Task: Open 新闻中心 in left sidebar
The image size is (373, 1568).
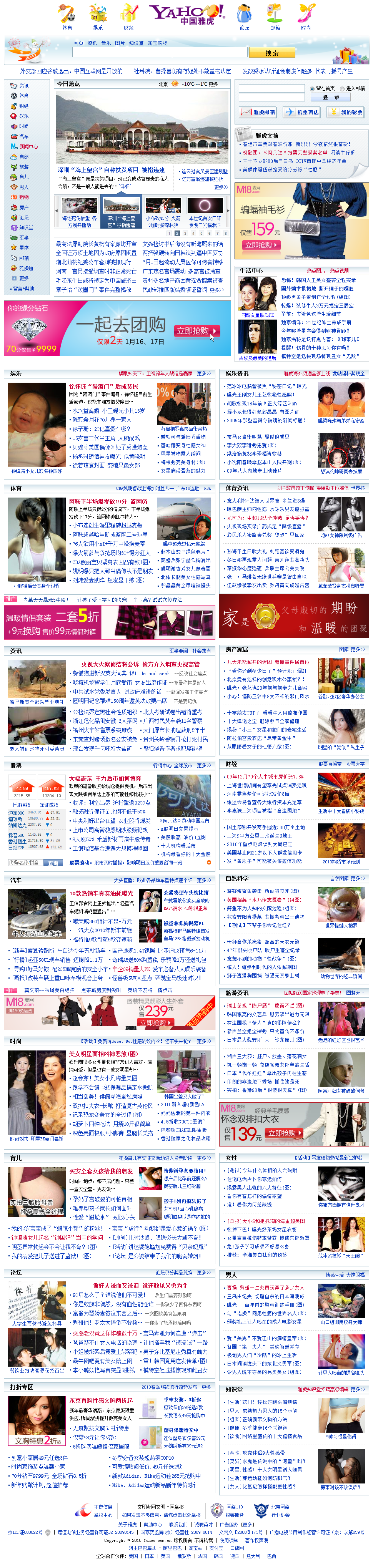Action: click(x=27, y=147)
